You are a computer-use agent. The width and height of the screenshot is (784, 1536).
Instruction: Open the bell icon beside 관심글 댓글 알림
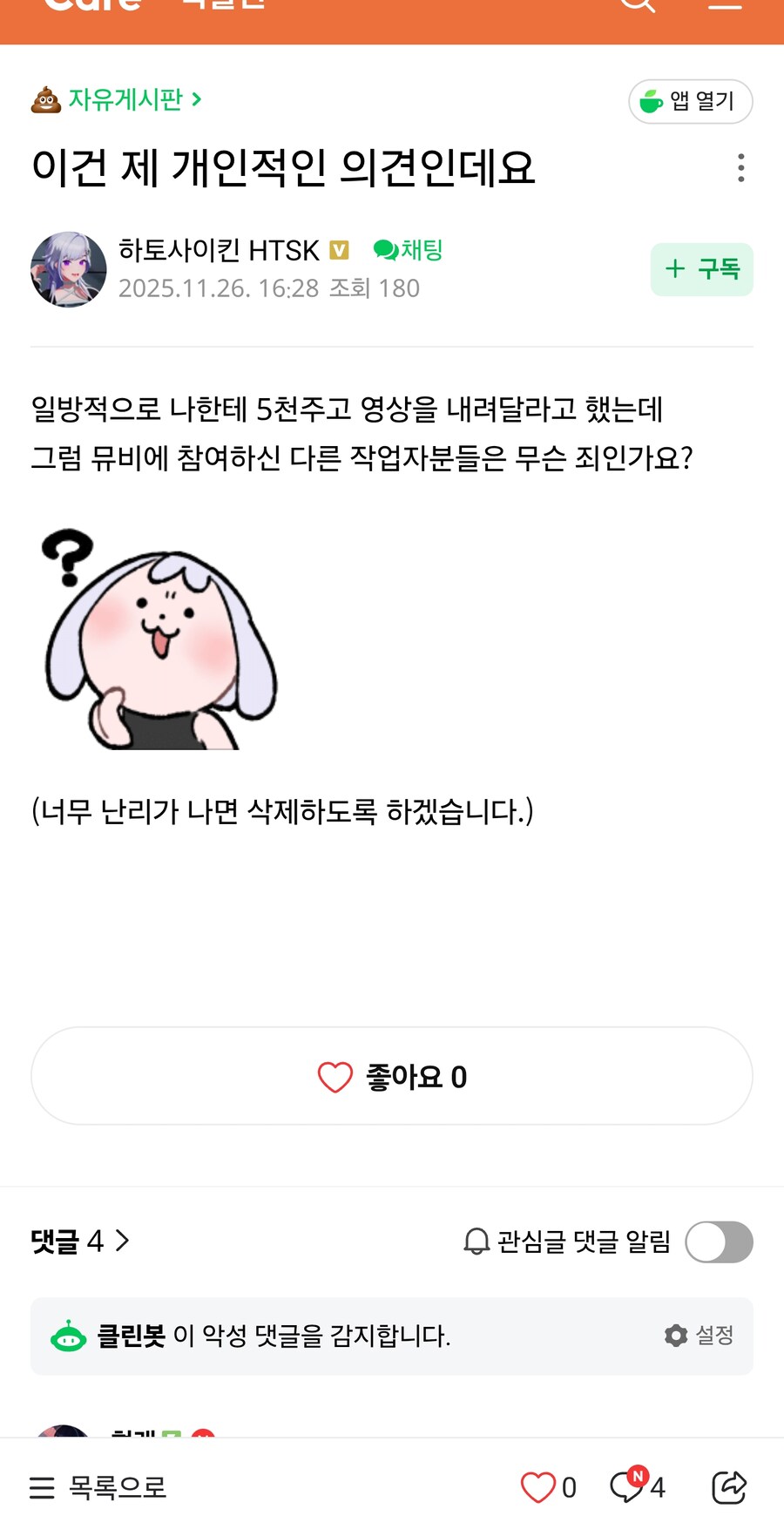(x=476, y=1242)
